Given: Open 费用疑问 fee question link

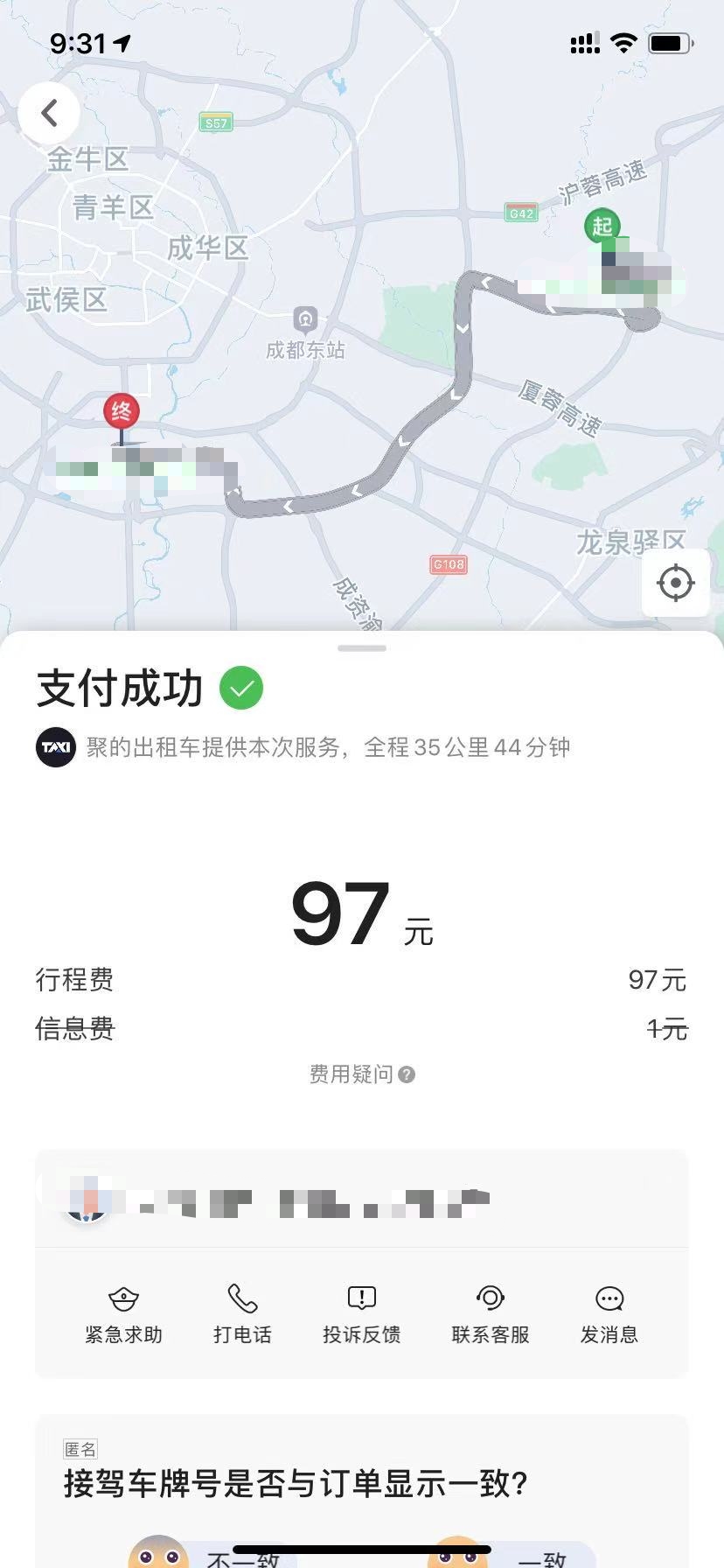Looking at the screenshot, I should (361, 1074).
